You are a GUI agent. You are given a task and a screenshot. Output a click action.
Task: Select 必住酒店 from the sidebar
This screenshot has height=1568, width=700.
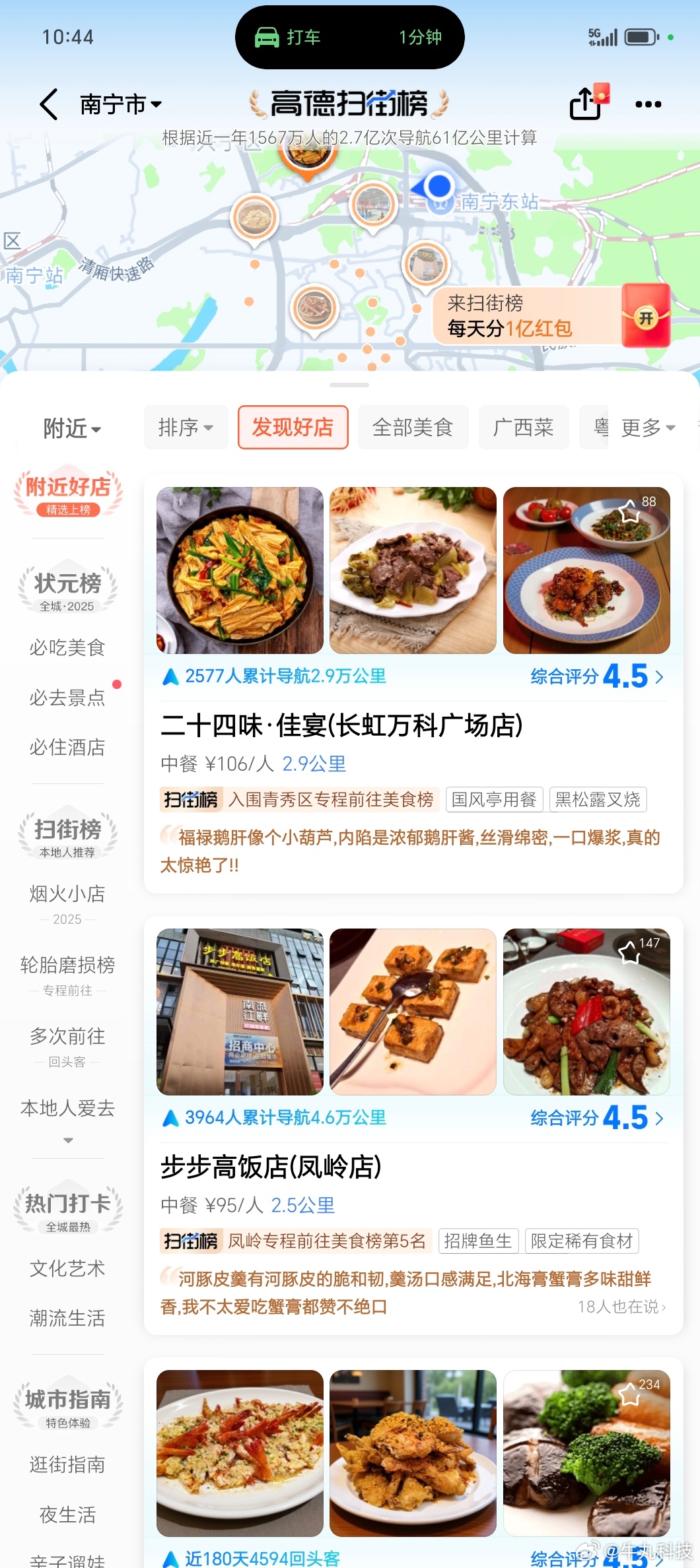[x=67, y=747]
